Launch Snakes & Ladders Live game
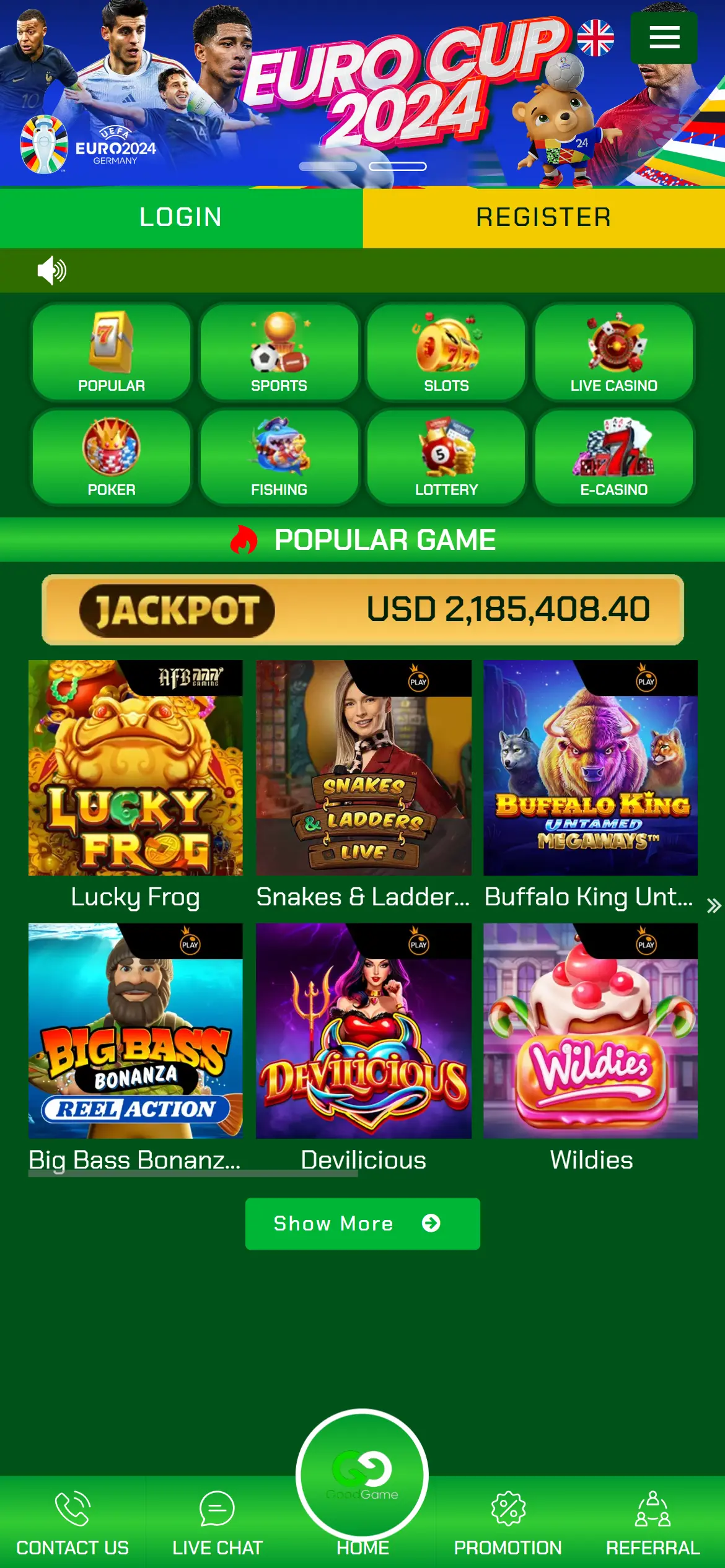Viewport: 725px width, 1568px height. point(364,768)
